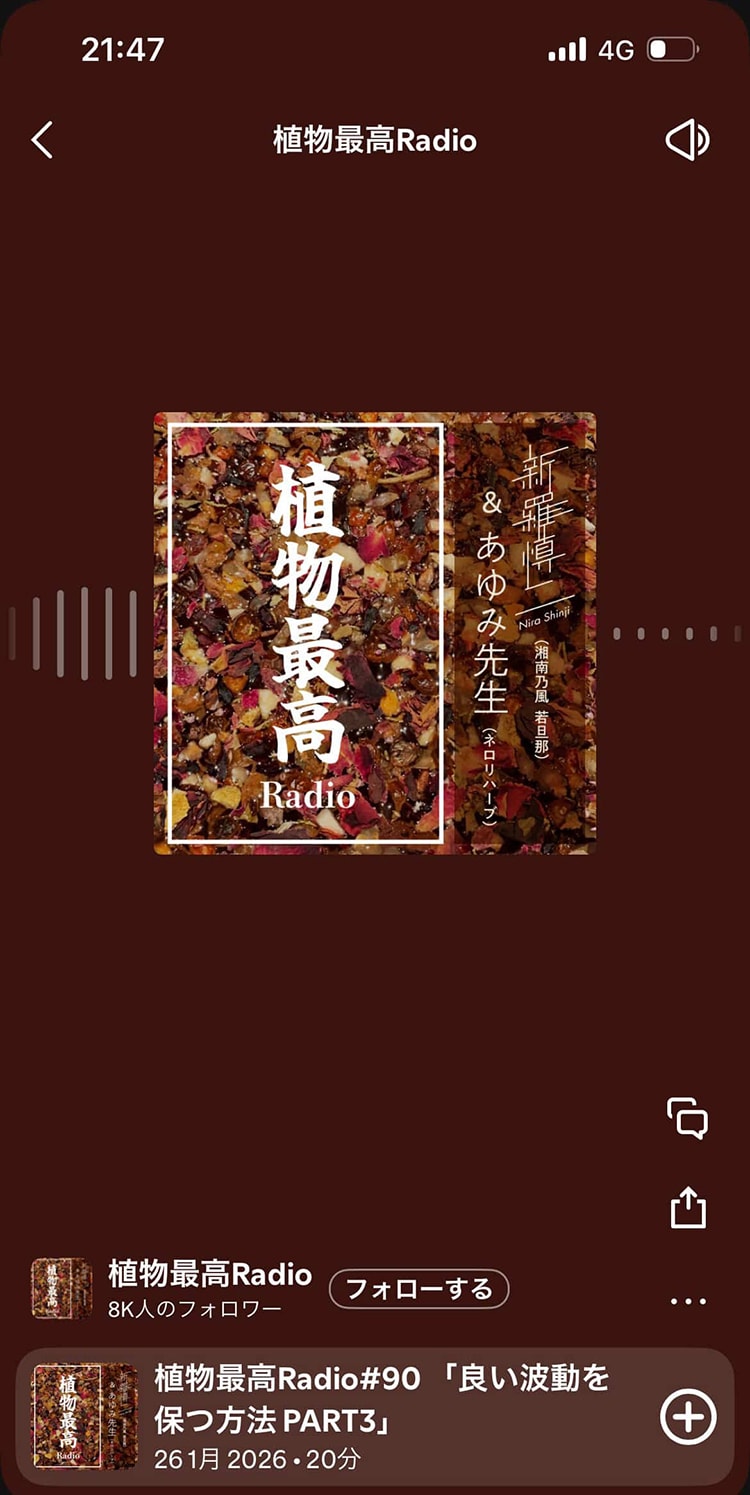The width and height of the screenshot is (750, 1495).
Task: Open the 植物最高Radio show profile
Action: click(209, 1276)
